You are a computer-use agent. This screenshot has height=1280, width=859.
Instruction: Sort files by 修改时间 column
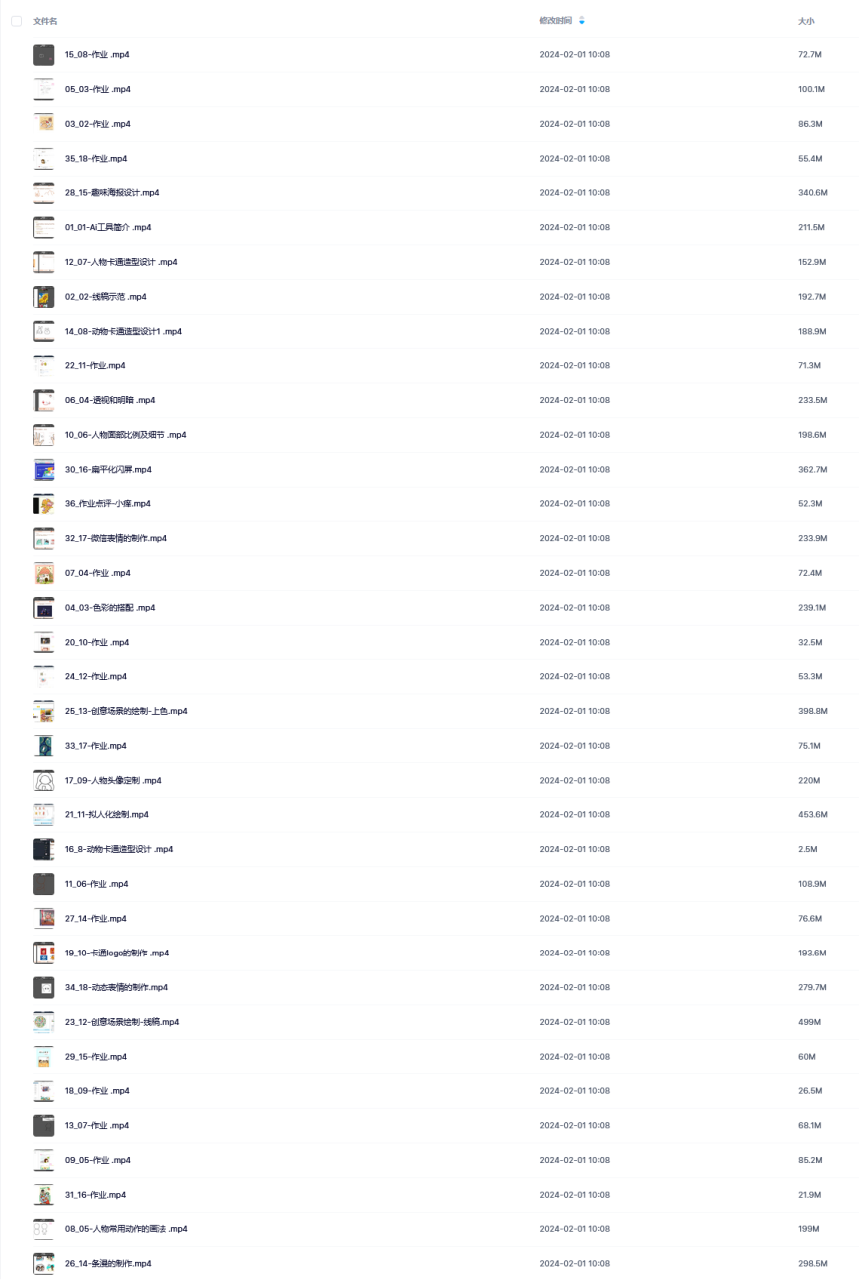tap(556, 21)
